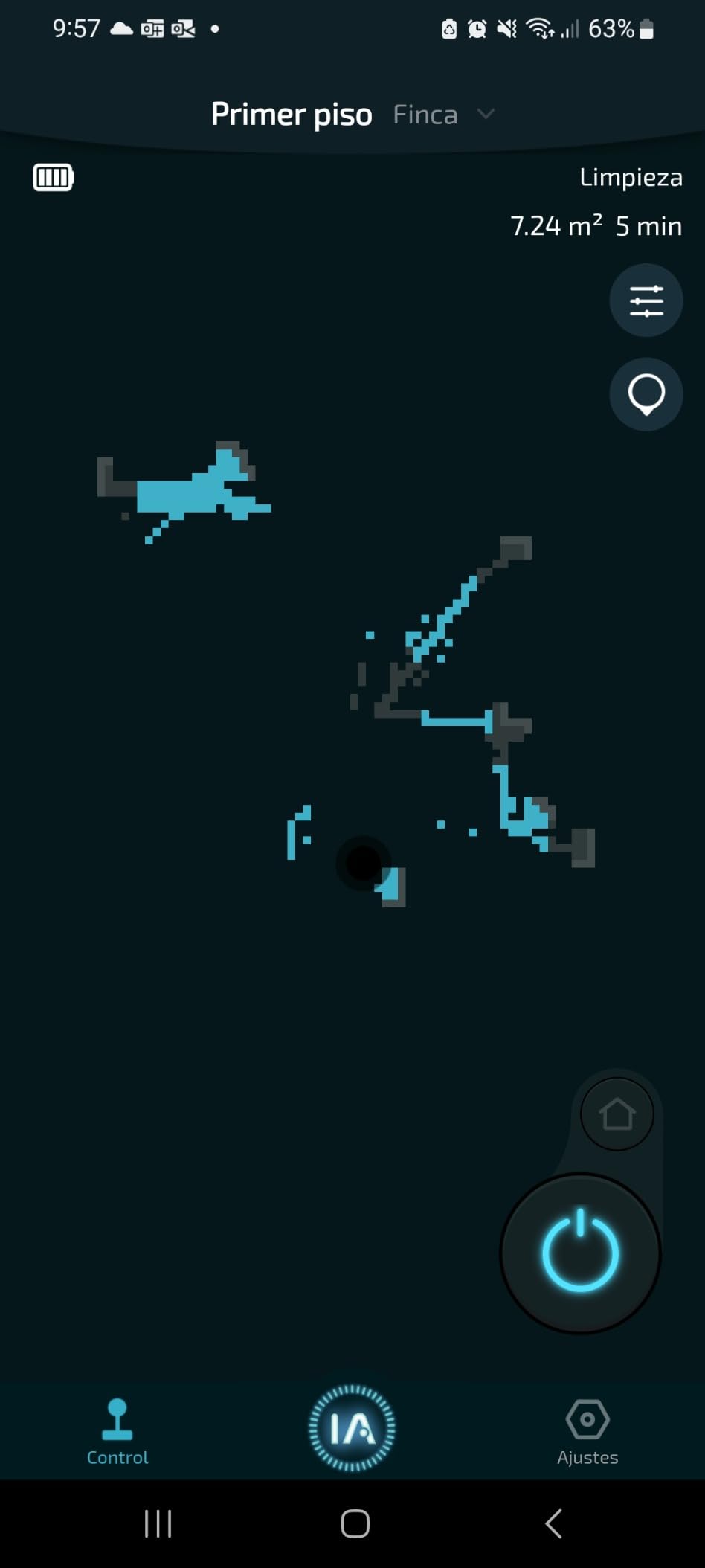Go to the Ajustes tab
Image resolution: width=705 pixels, height=1568 pixels.
(x=587, y=1433)
